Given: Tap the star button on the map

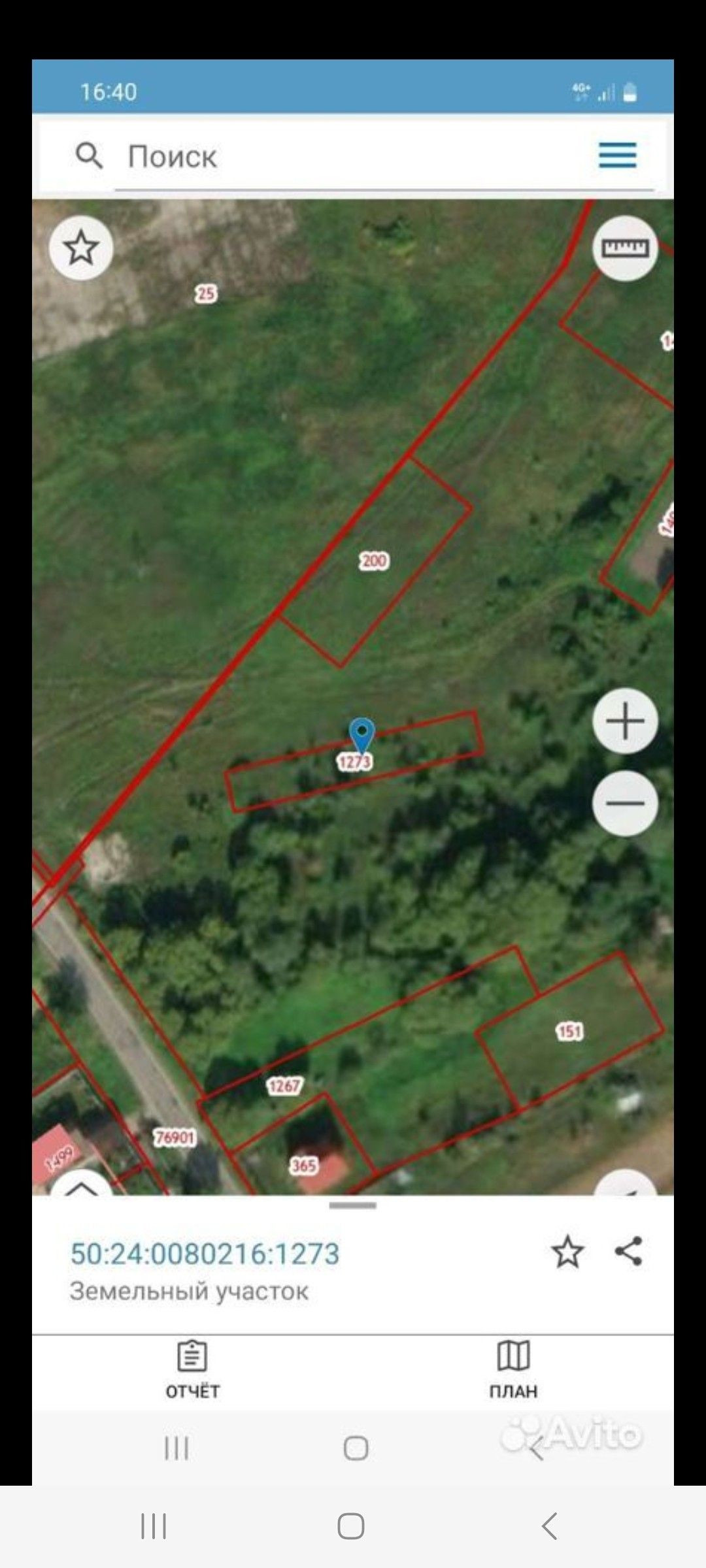Looking at the screenshot, I should [81, 248].
